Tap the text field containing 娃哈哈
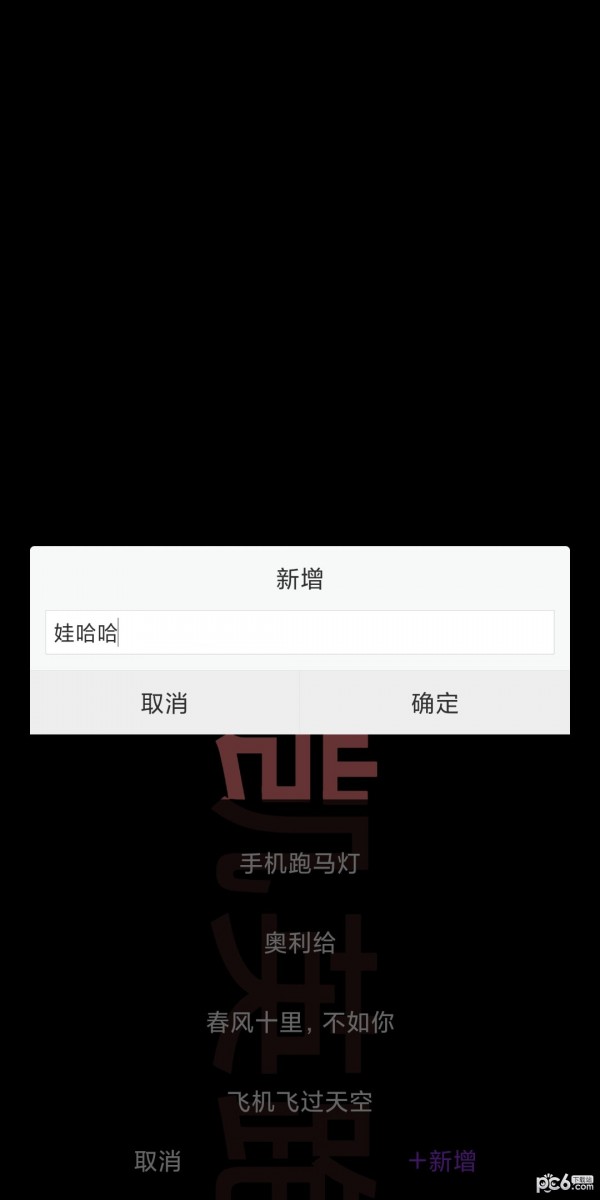Screen dimensions: 600x1200 pyautogui.click(x=300, y=633)
